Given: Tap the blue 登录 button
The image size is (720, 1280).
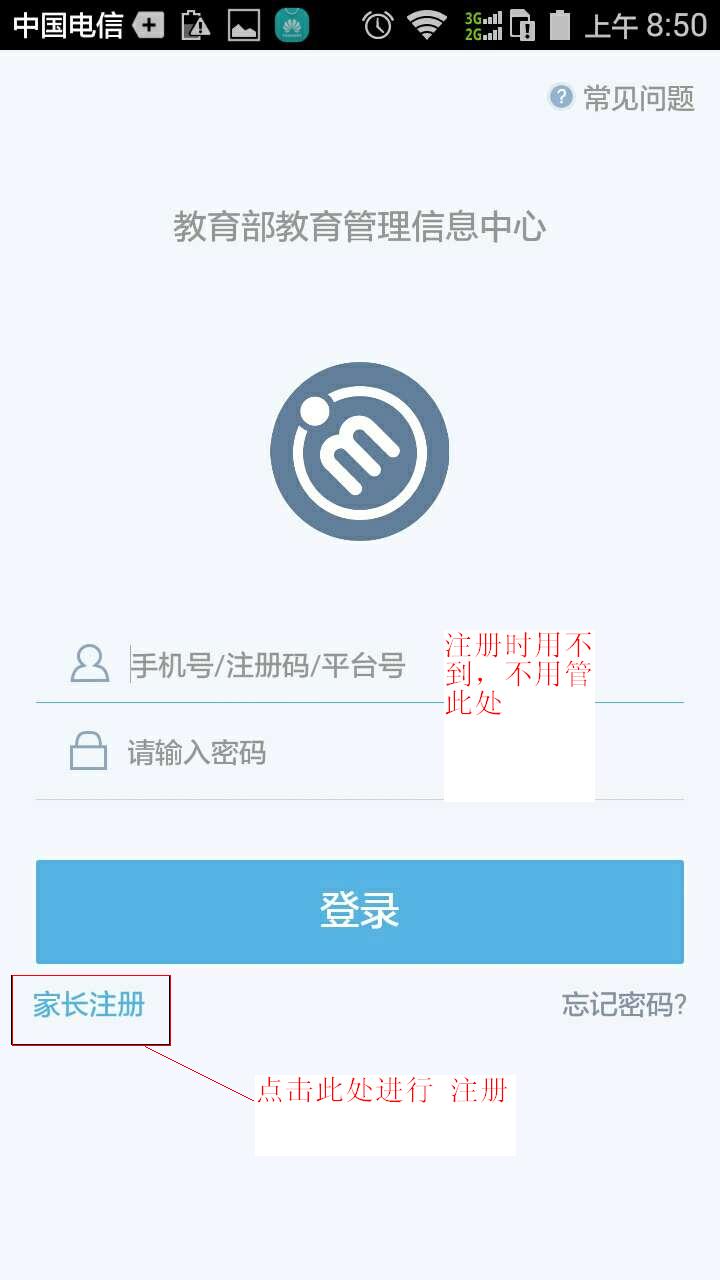Looking at the screenshot, I should 360,911.
